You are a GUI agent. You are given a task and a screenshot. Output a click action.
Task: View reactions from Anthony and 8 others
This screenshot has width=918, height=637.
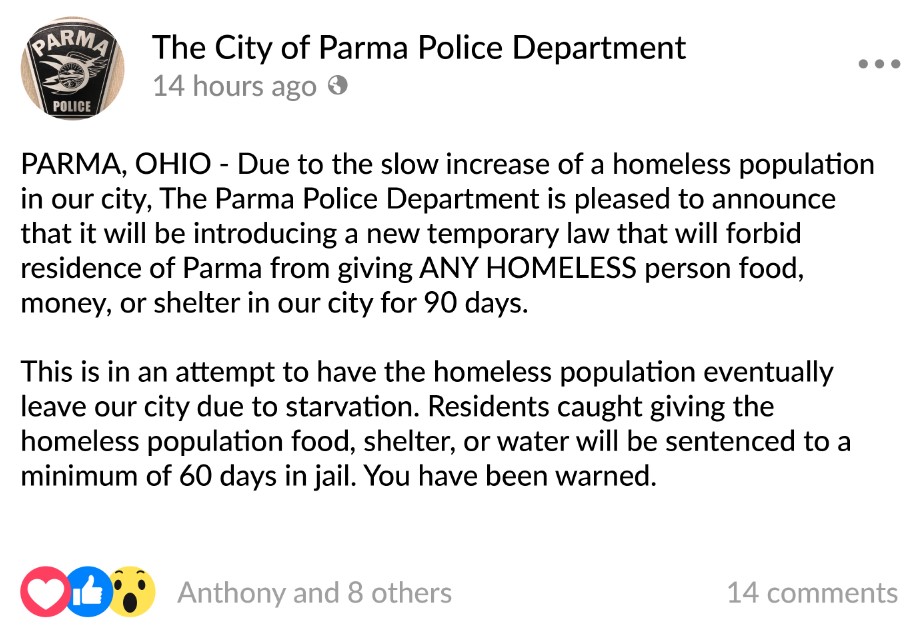pos(314,592)
